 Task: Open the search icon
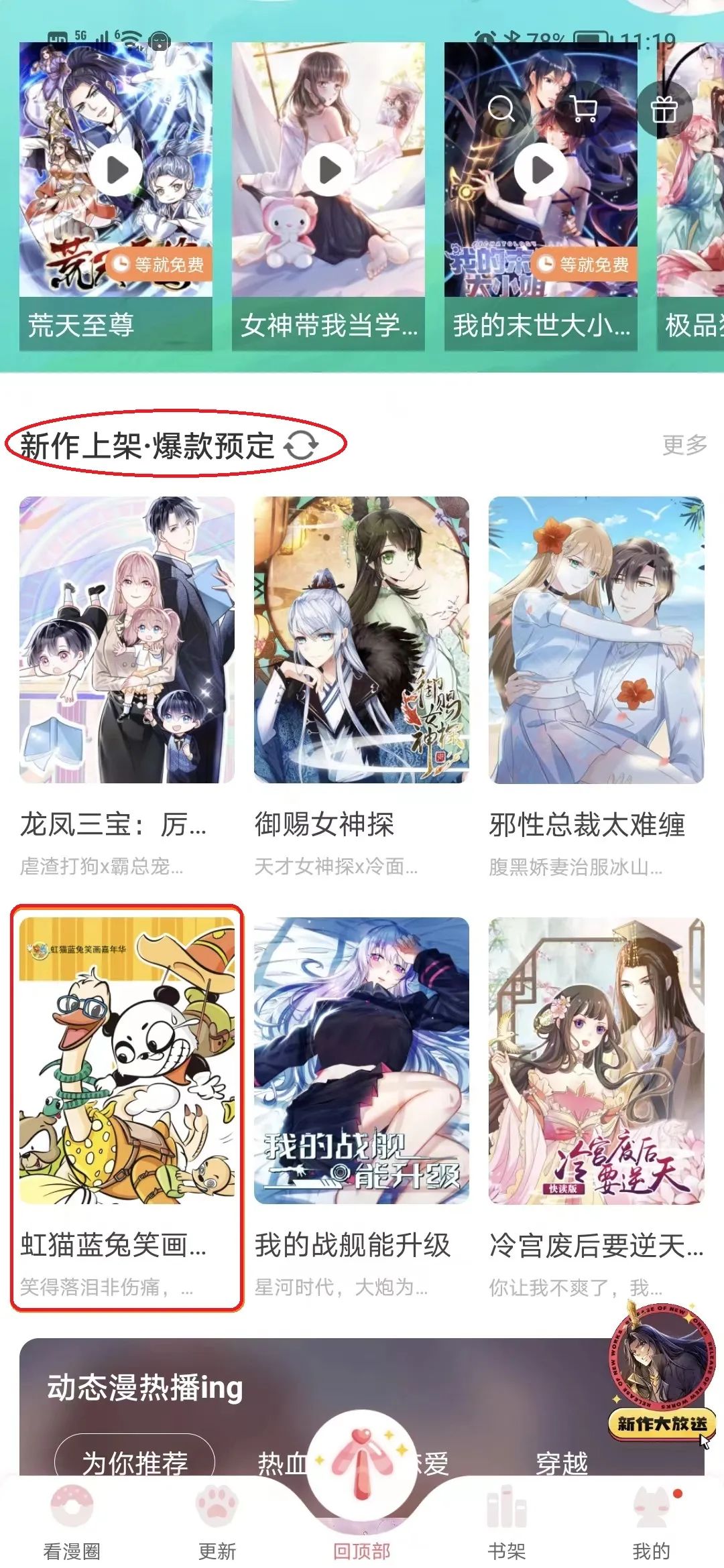[501, 108]
